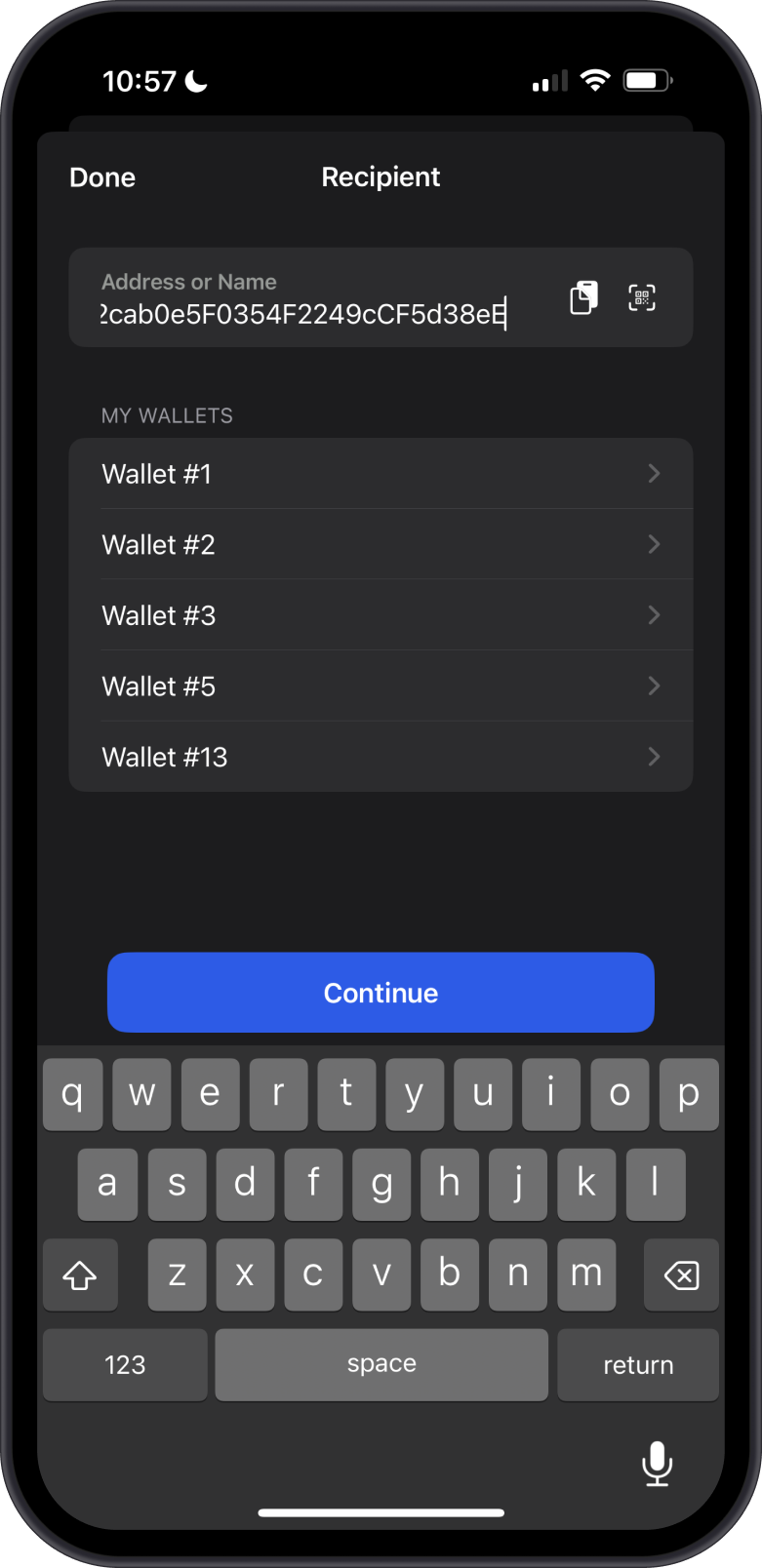Enable shift on the keyboard
The width and height of the screenshot is (762, 1568).
[x=80, y=1274]
